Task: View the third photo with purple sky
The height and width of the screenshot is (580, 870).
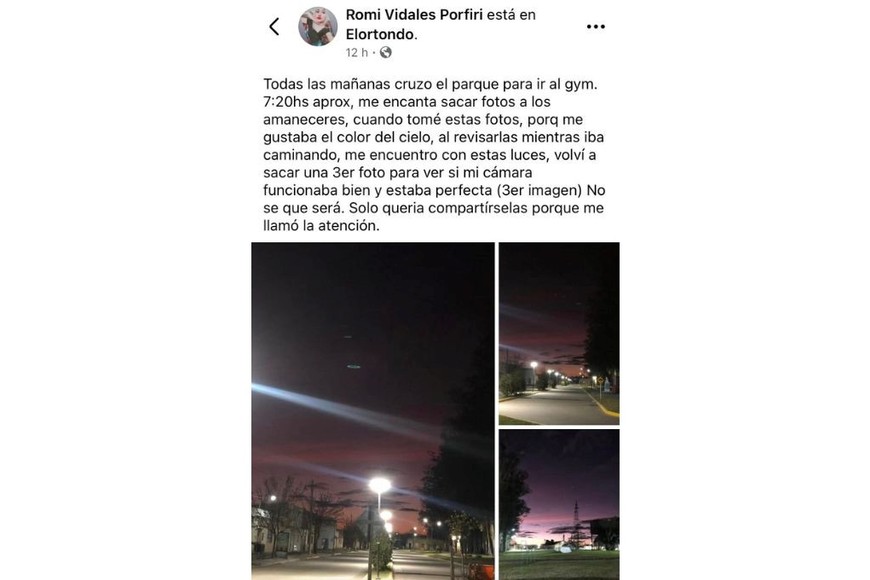Action: pyautogui.click(x=559, y=504)
